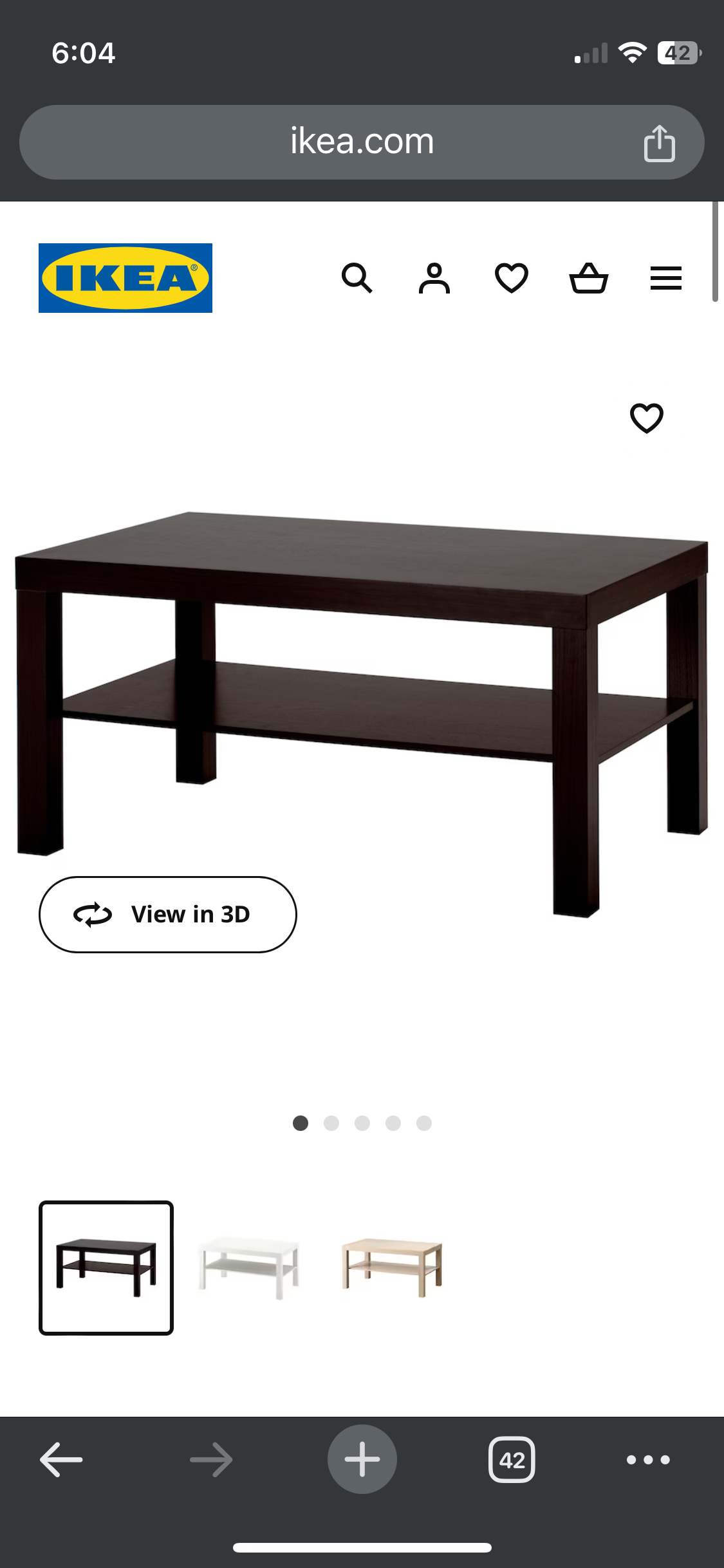
Task: Go to IKEA home via logo
Action: [125, 278]
